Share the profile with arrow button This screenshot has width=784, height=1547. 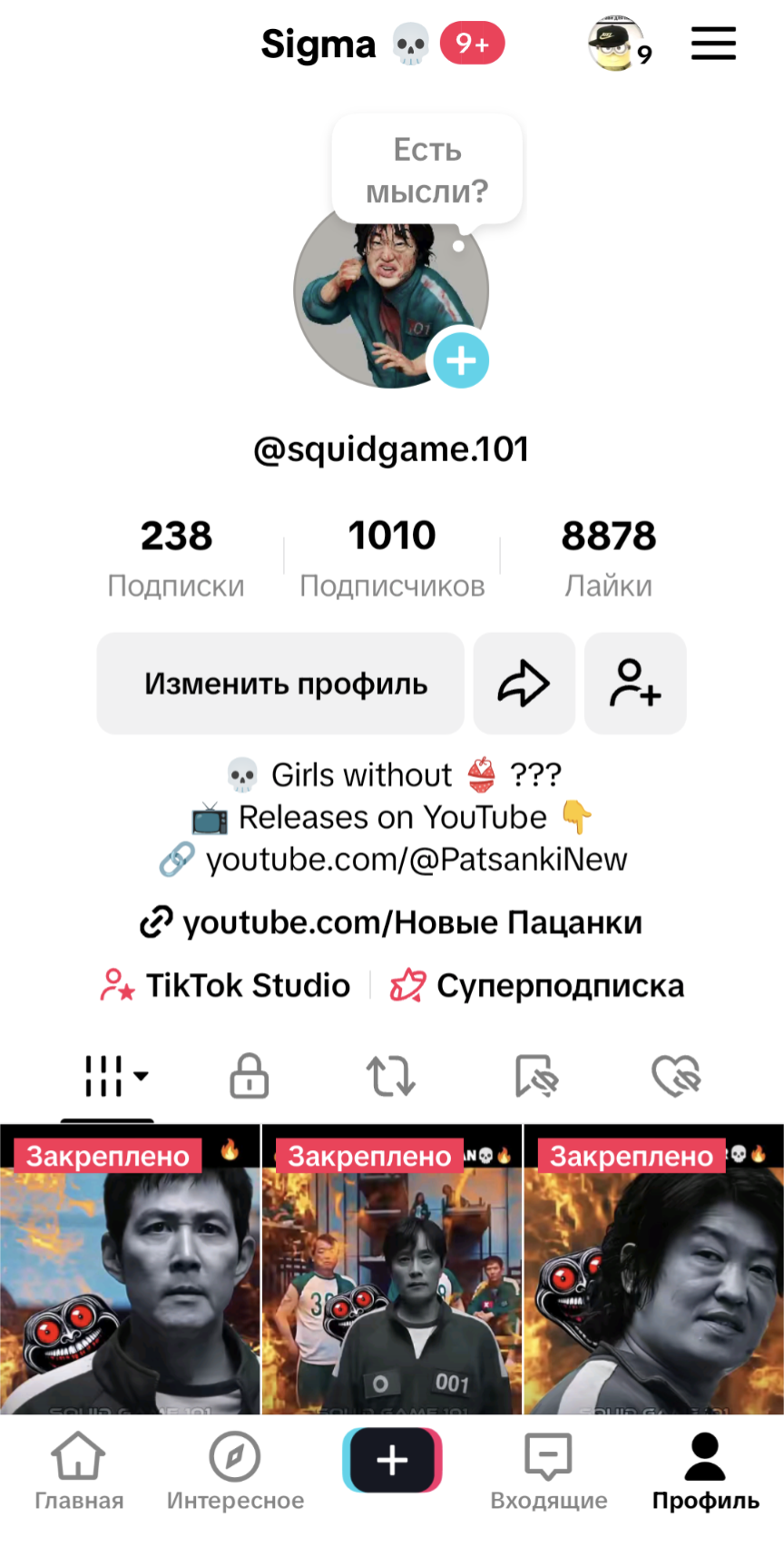click(x=524, y=684)
